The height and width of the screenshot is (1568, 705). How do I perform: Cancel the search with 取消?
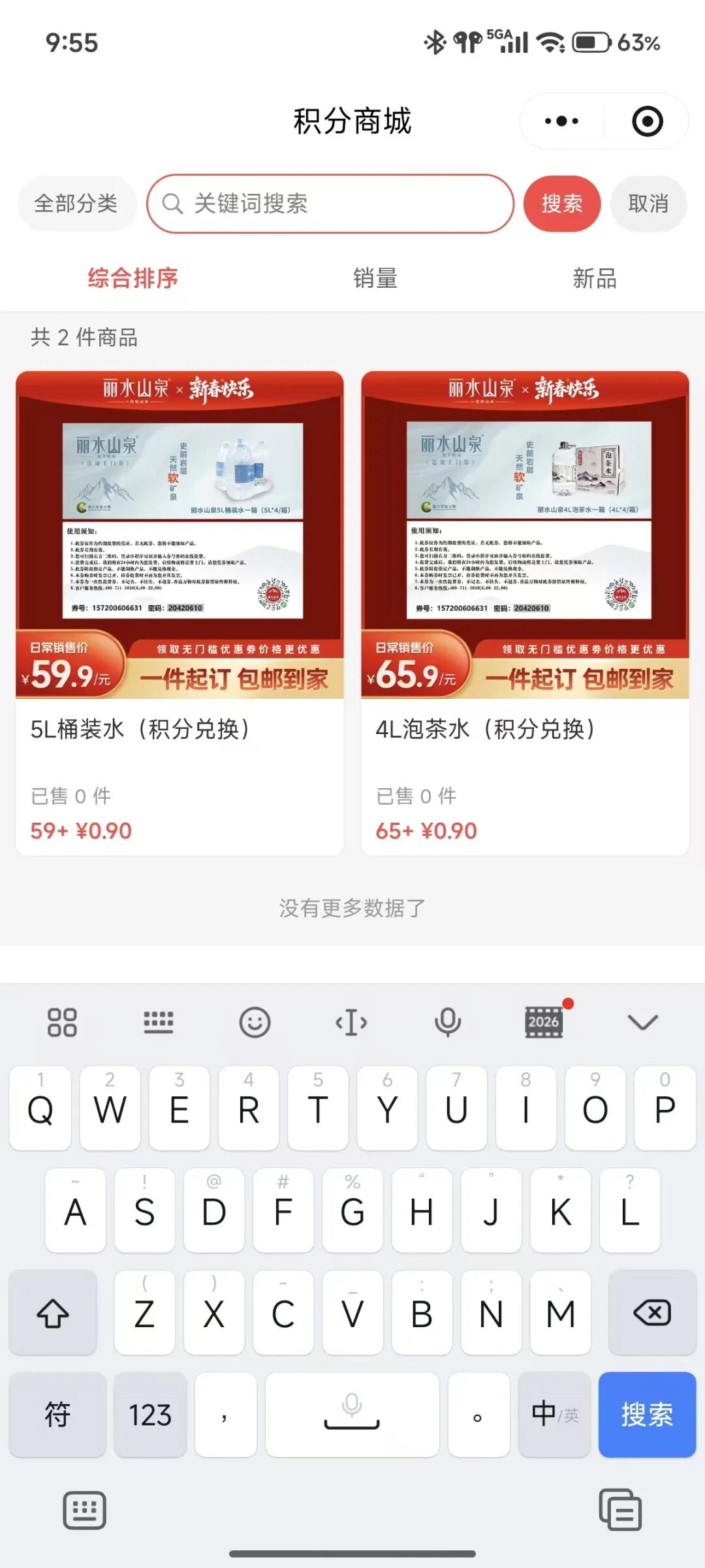click(648, 204)
